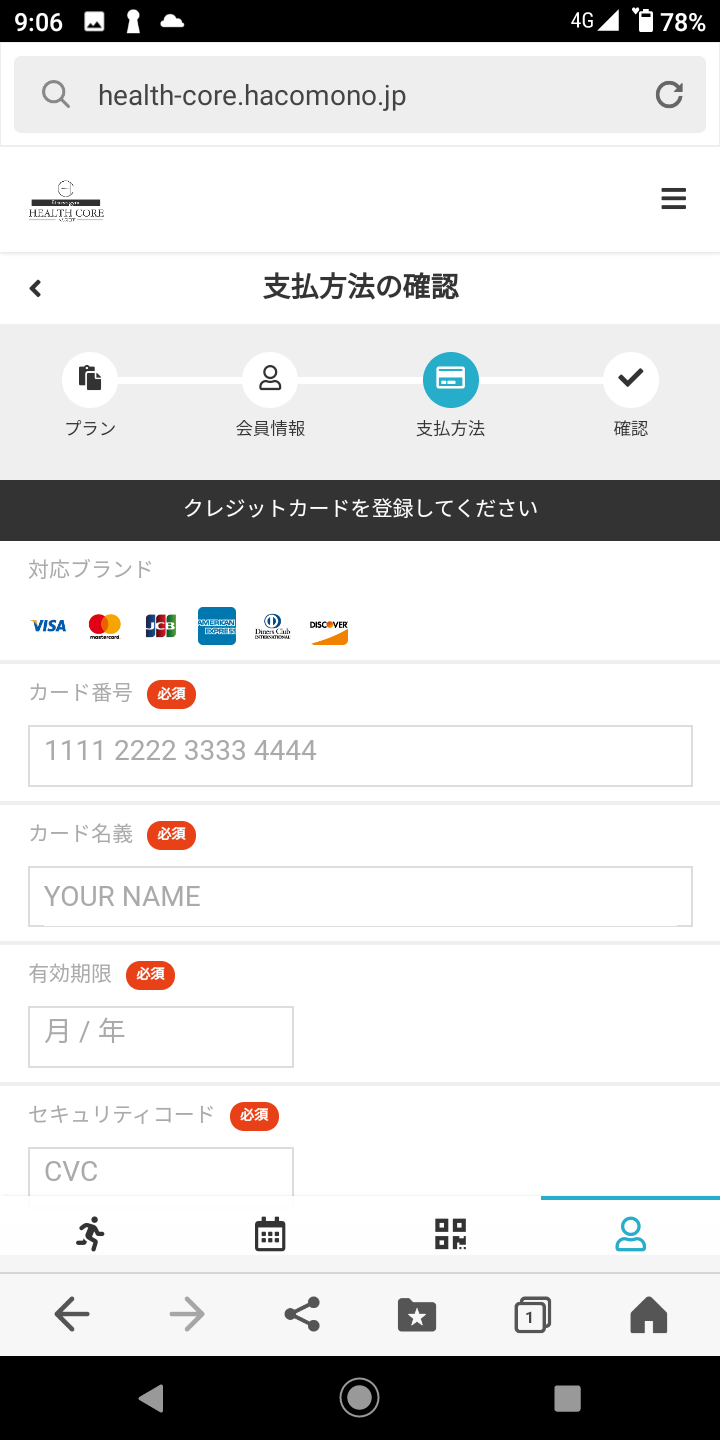Open the QR code tab

coord(450,1233)
